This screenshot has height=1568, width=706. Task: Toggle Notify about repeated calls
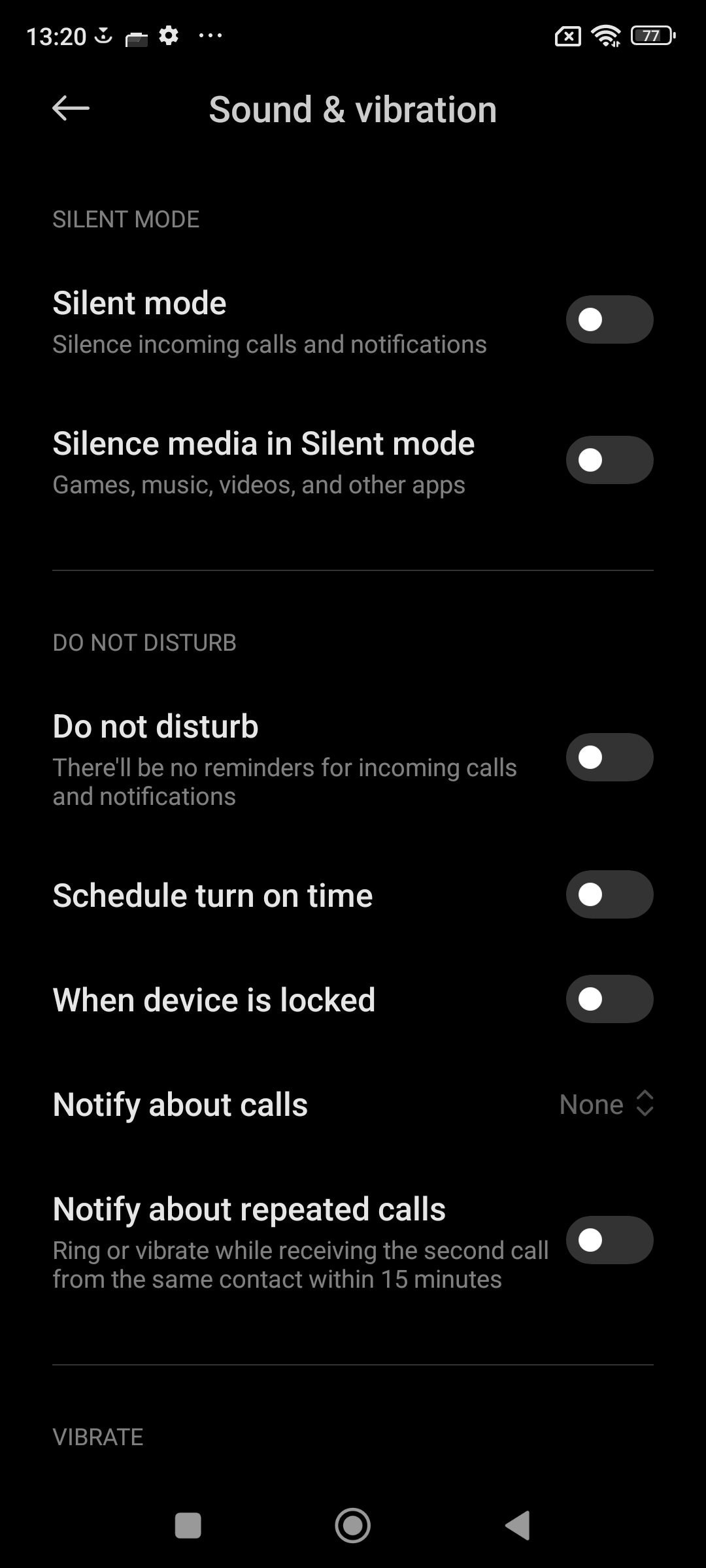[x=609, y=1240]
